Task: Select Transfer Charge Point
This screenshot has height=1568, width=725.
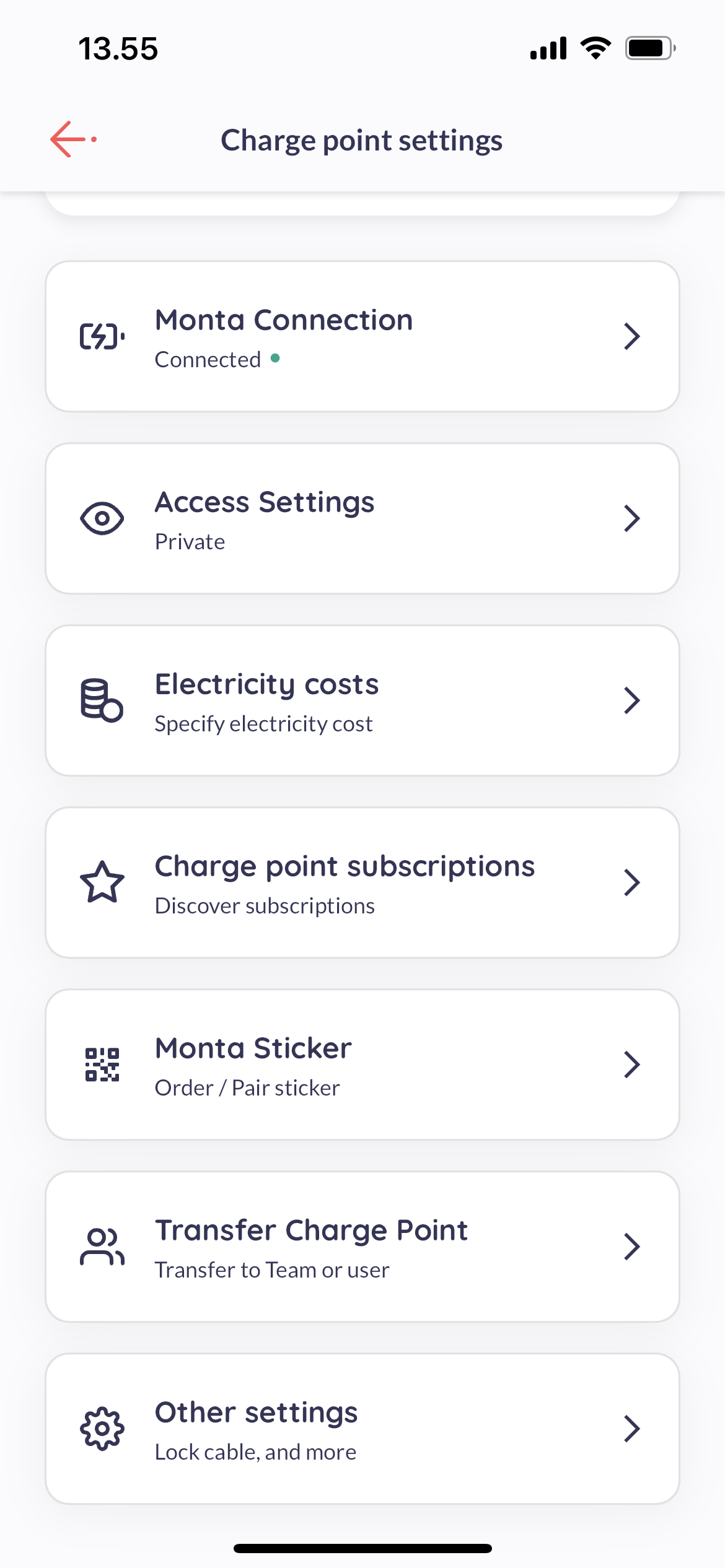Action: [362, 1247]
